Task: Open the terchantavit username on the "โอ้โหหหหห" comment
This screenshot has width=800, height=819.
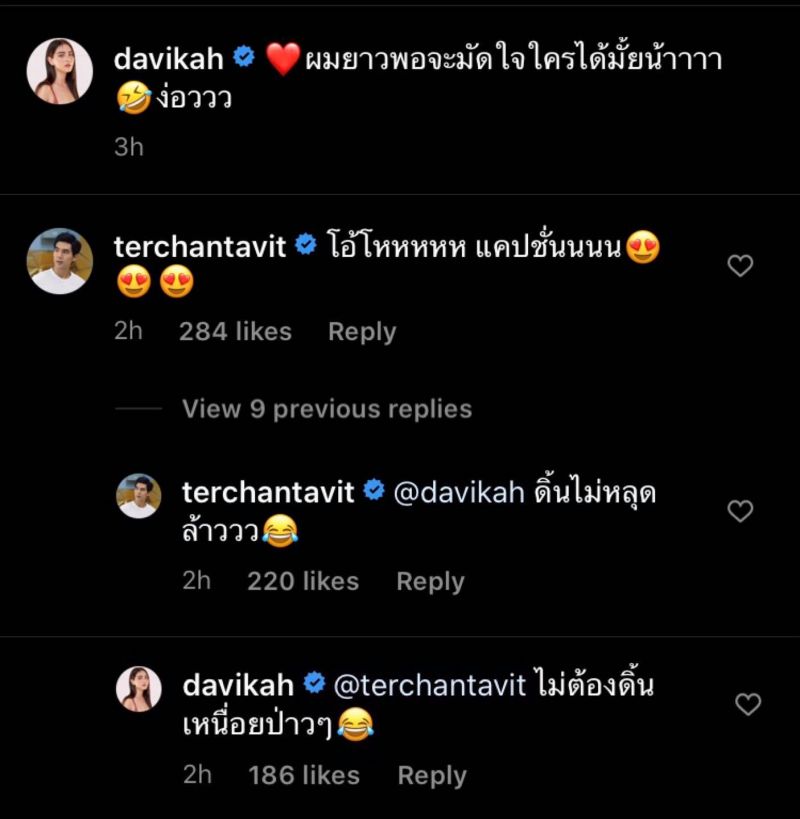Action: (200, 245)
